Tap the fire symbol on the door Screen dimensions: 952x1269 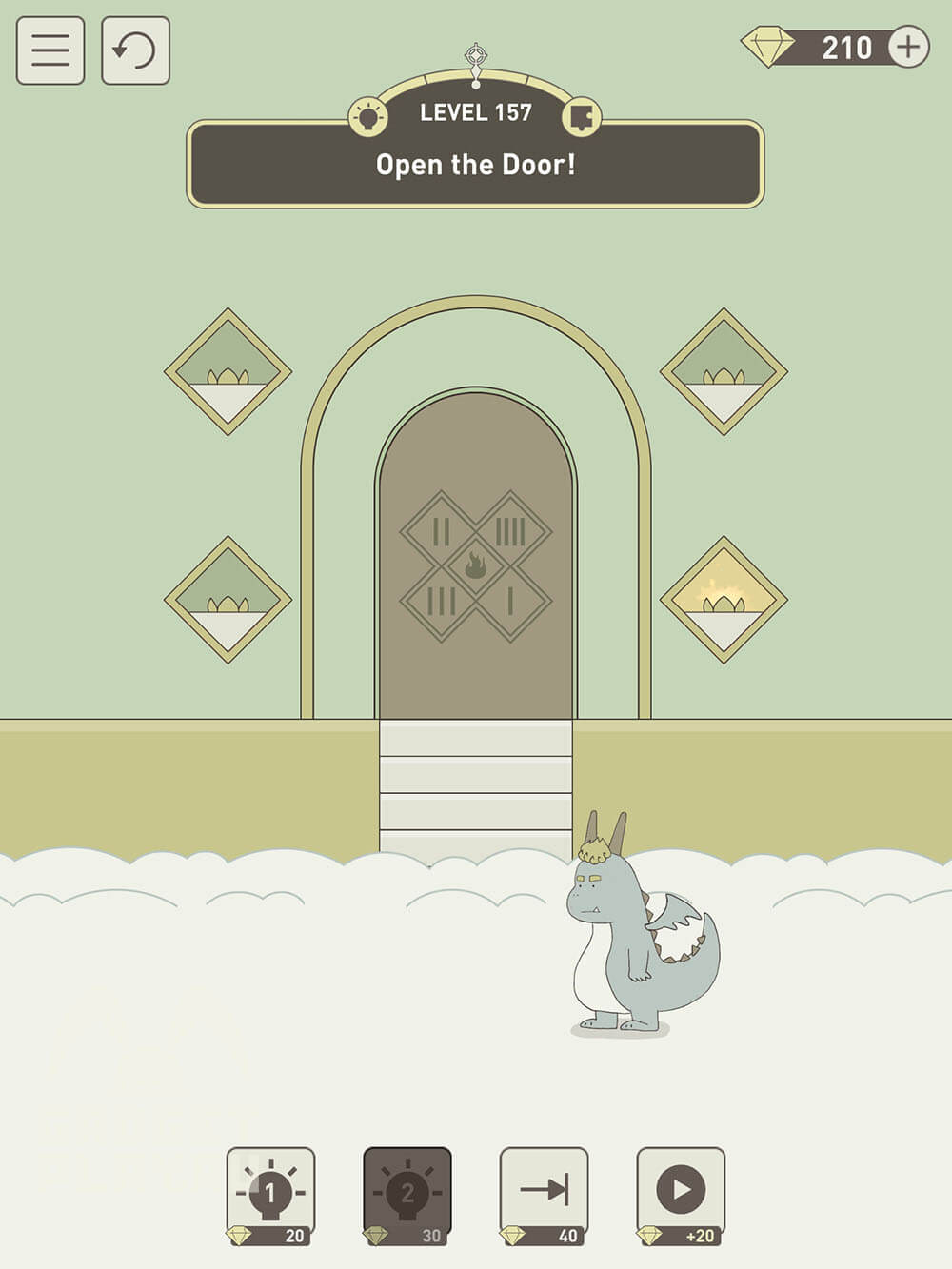coord(475,566)
